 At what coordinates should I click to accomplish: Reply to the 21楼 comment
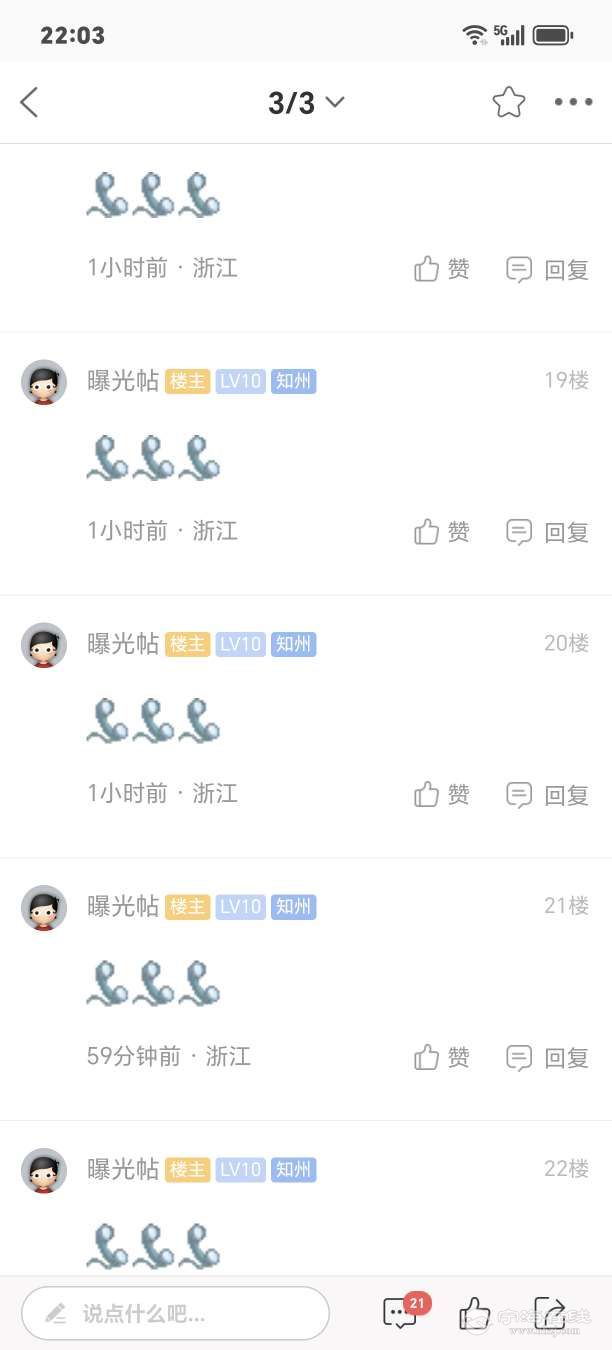point(547,1057)
